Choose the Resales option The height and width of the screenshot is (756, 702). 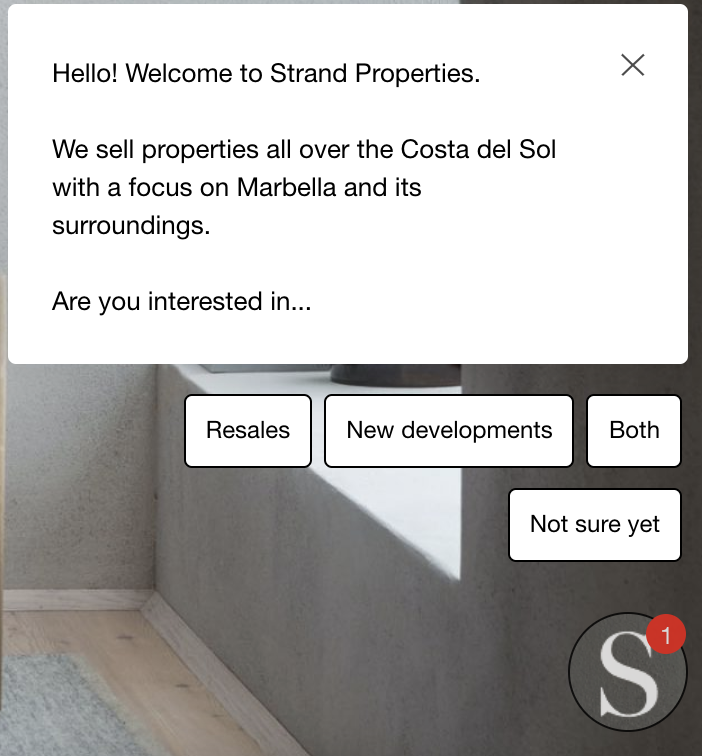tap(248, 431)
